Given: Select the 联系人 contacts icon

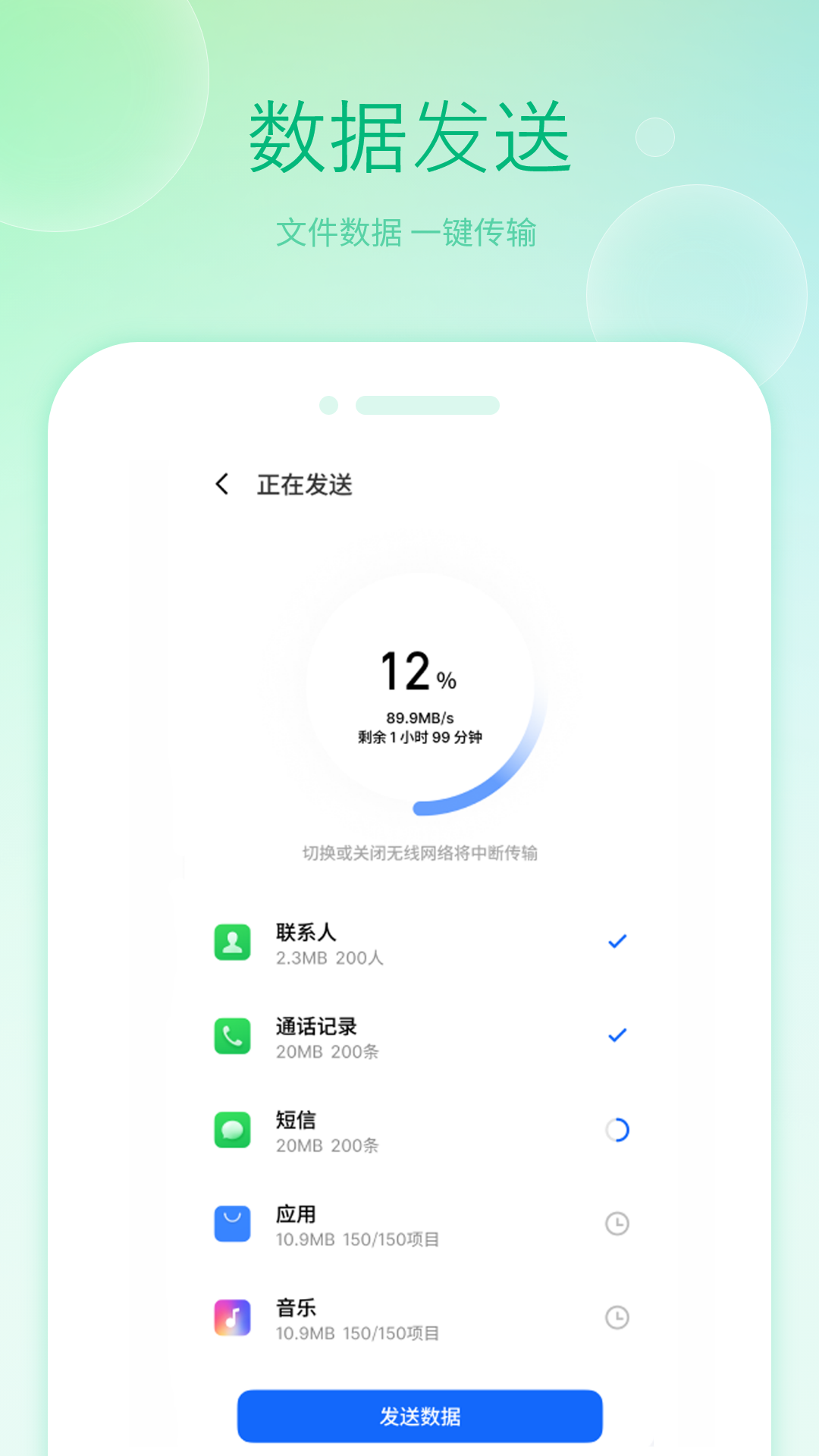Looking at the screenshot, I should click(x=233, y=940).
